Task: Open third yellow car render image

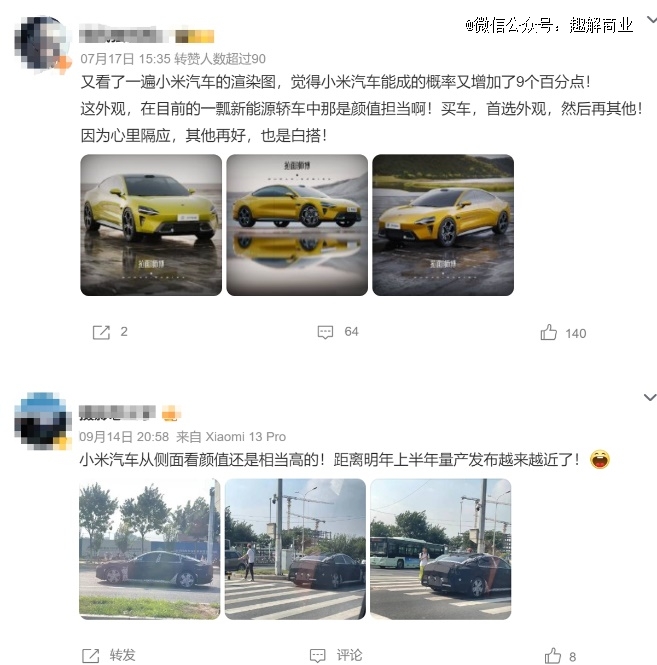Action: (x=442, y=225)
